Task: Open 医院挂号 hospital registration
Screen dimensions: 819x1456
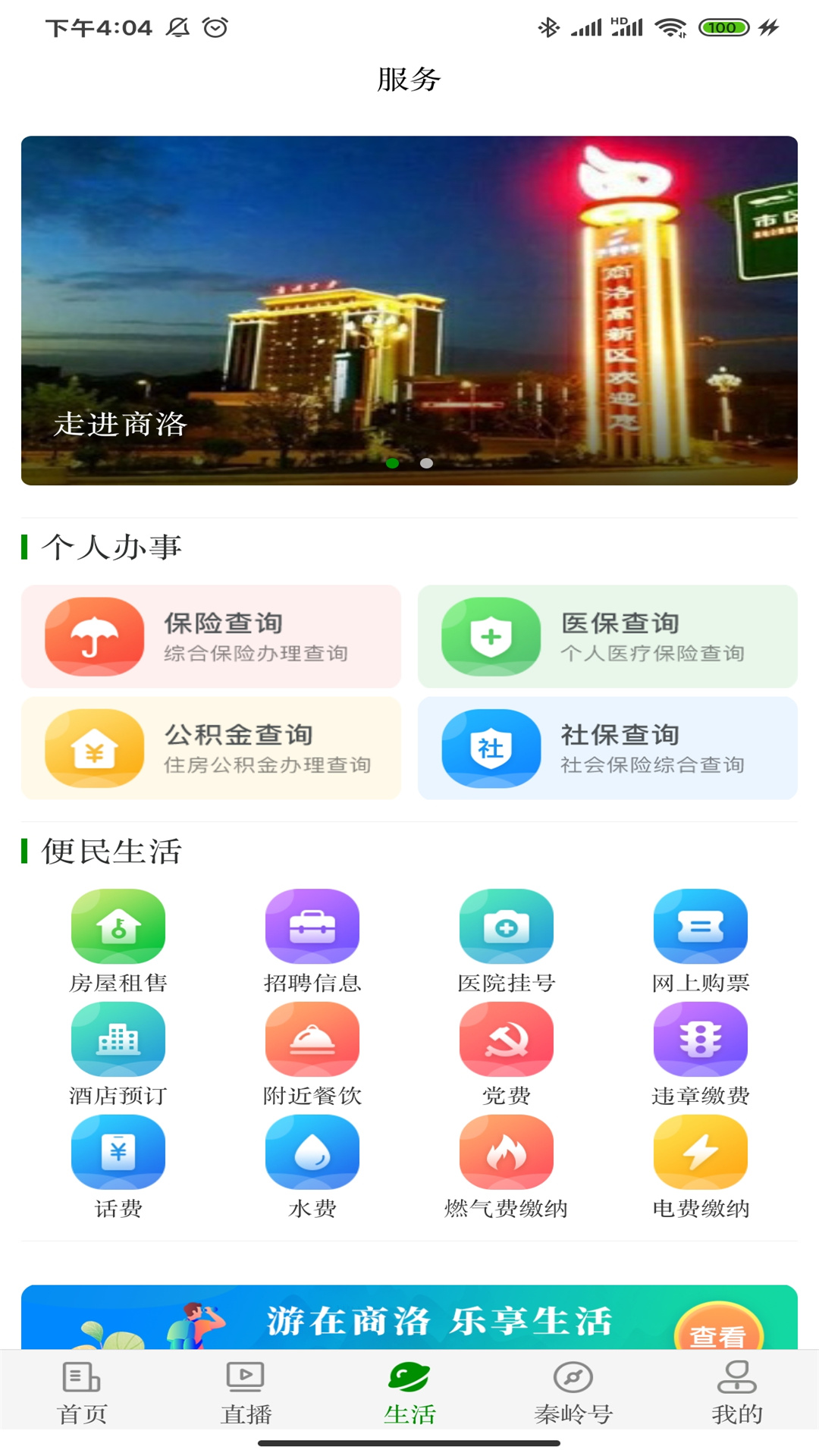Action: coord(506,925)
